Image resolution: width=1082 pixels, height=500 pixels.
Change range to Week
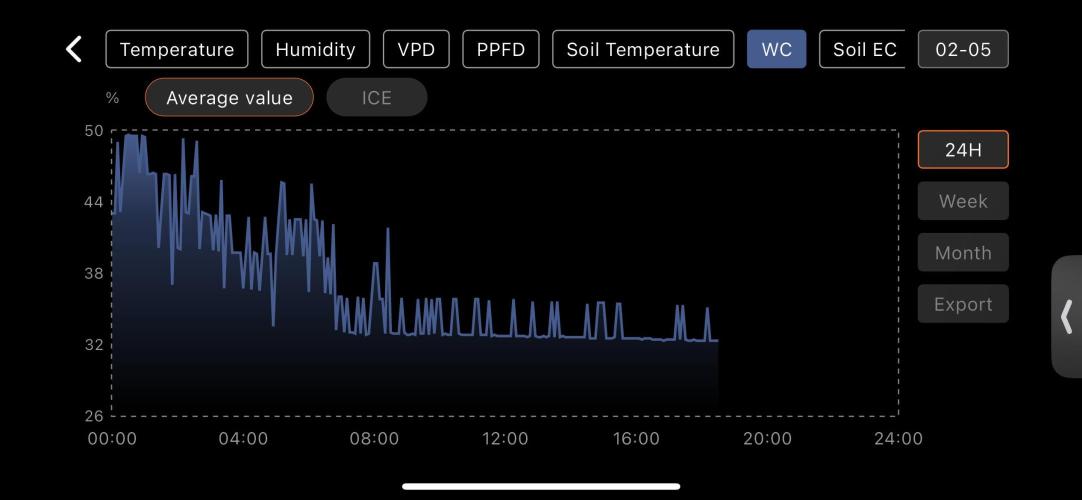(x=962, y=201)
